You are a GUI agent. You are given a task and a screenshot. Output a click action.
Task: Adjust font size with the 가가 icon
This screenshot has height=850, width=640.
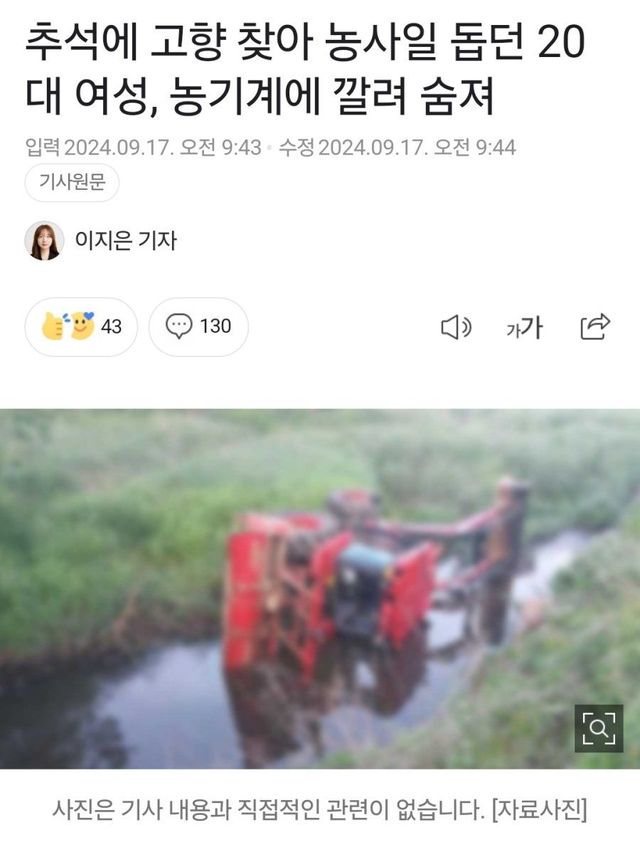pyautogui.click(x=524, y=327)
